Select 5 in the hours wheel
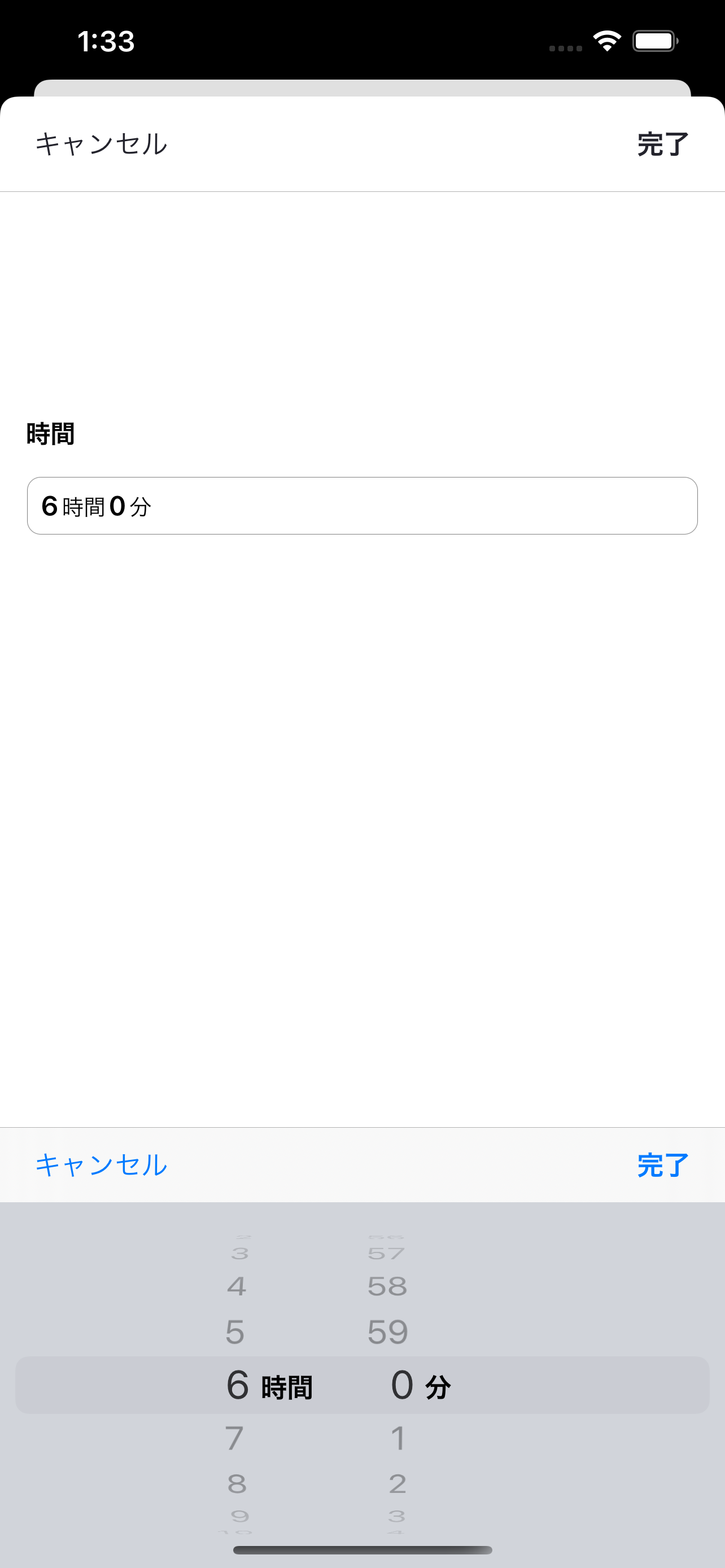Screen dimensions: 725x1568 coord(235,1332)
